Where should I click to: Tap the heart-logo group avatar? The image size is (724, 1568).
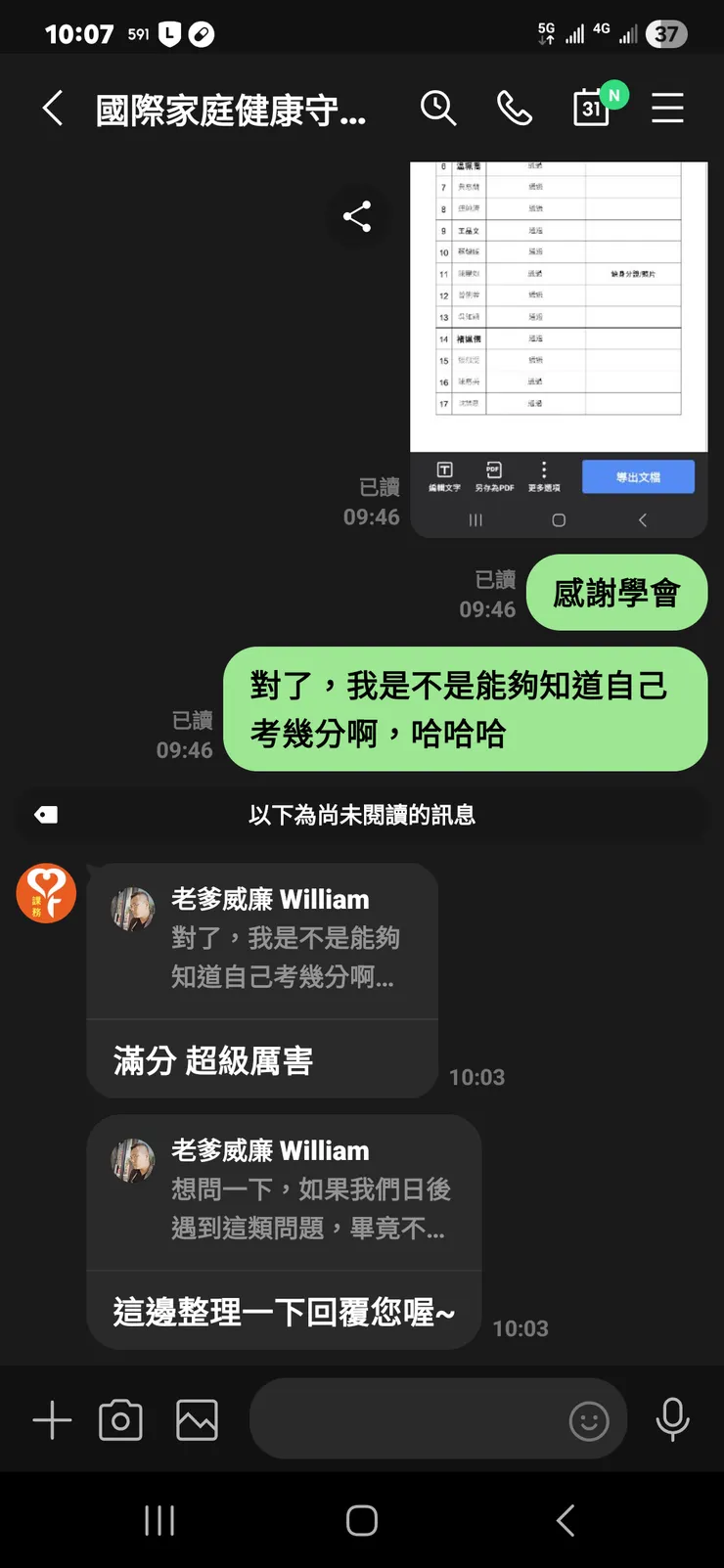coord(45,893)
